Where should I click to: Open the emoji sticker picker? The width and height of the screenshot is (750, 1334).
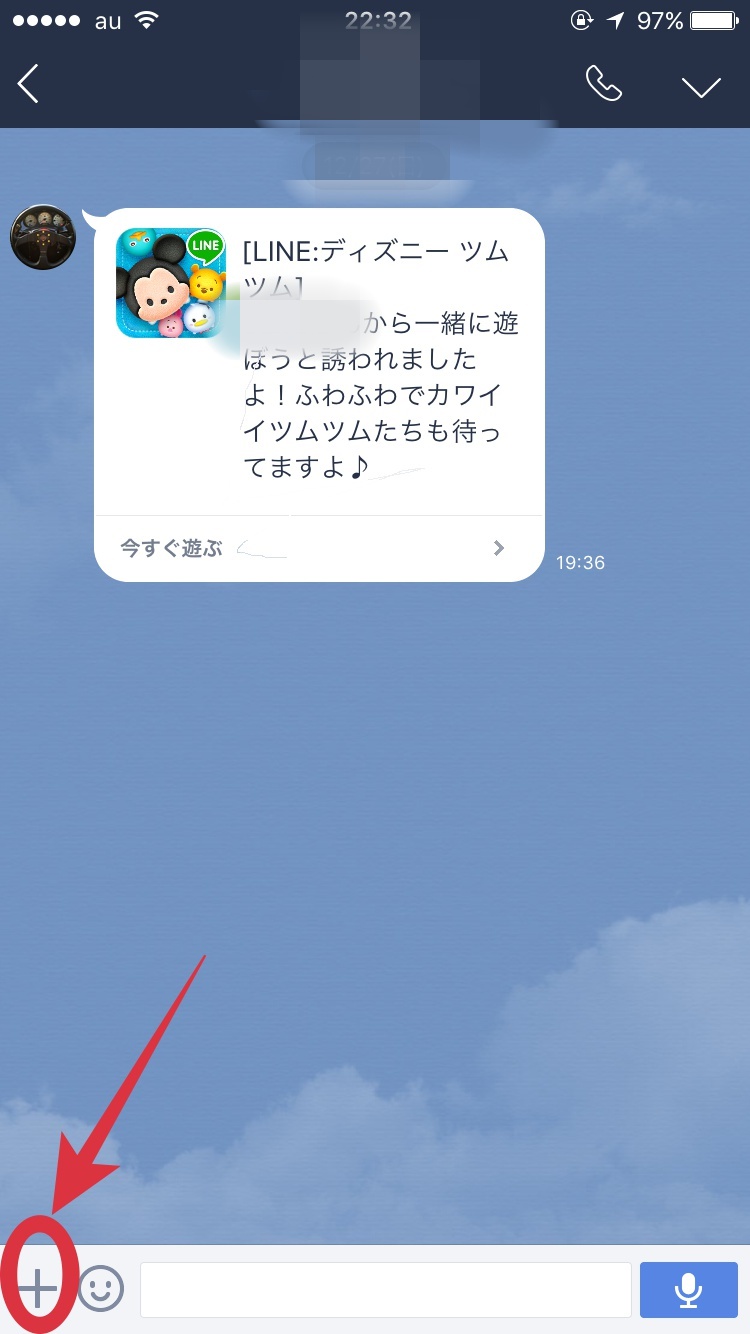pyautogui.click(x=101, y=1289)
